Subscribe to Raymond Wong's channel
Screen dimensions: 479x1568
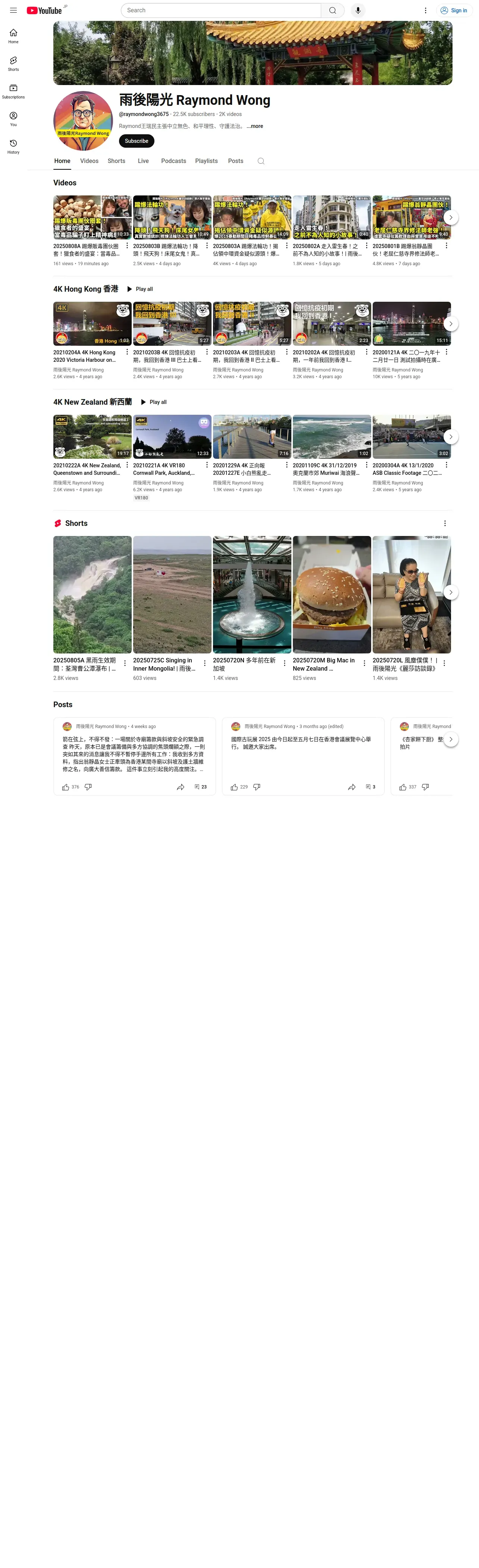point(136,141)
